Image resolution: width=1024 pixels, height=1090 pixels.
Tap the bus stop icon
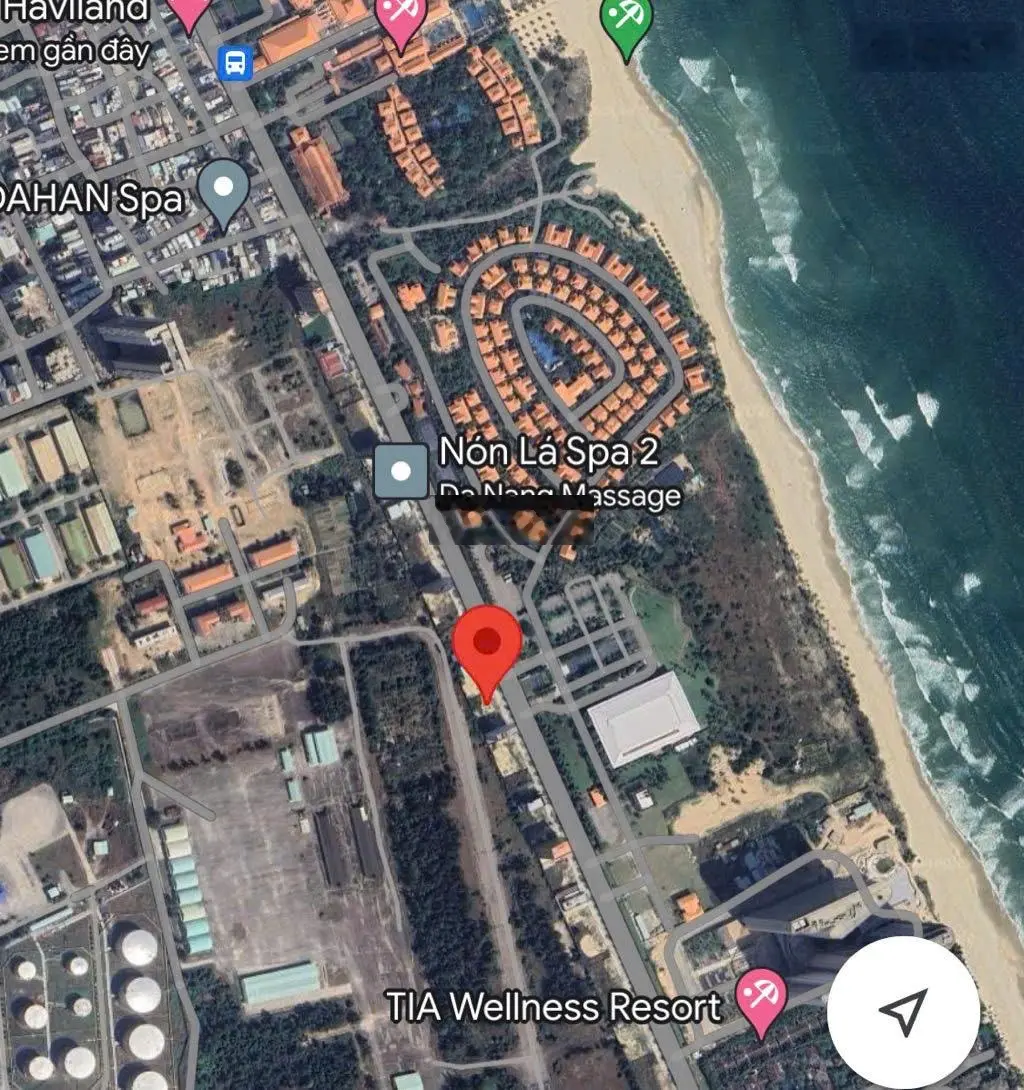pos(235,64)
